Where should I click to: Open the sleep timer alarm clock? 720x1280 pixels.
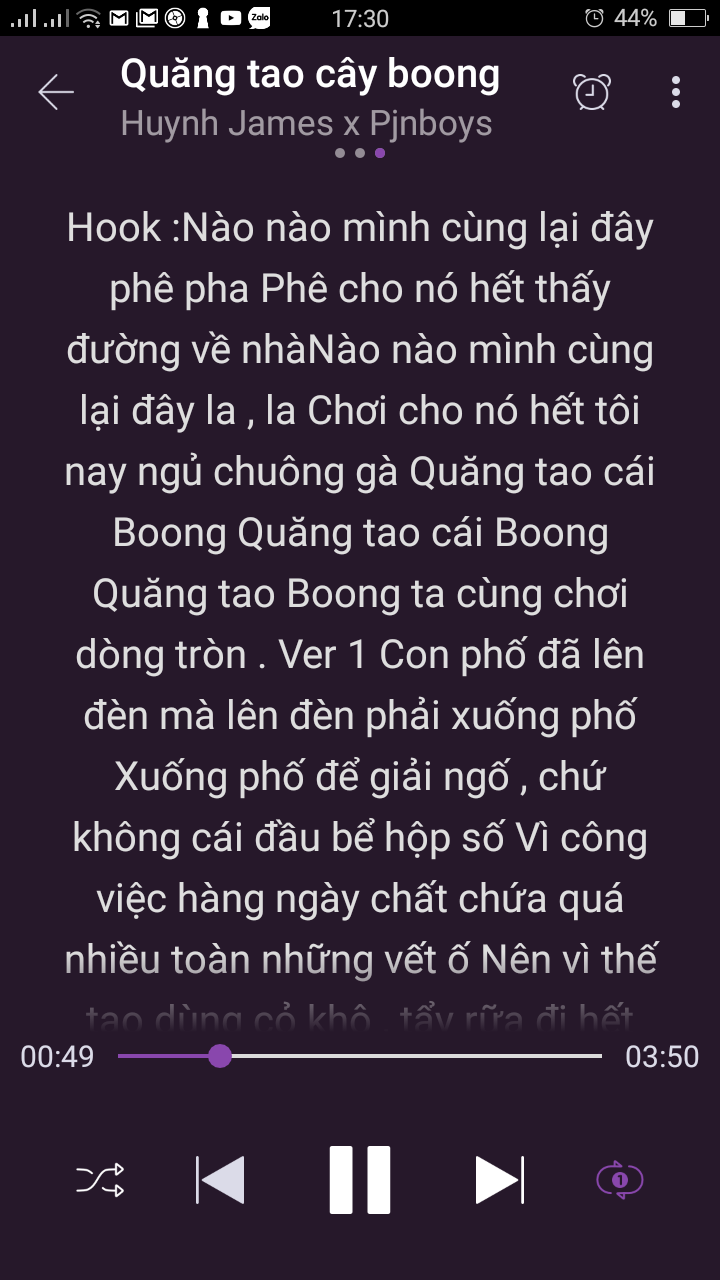pos(591,92)
